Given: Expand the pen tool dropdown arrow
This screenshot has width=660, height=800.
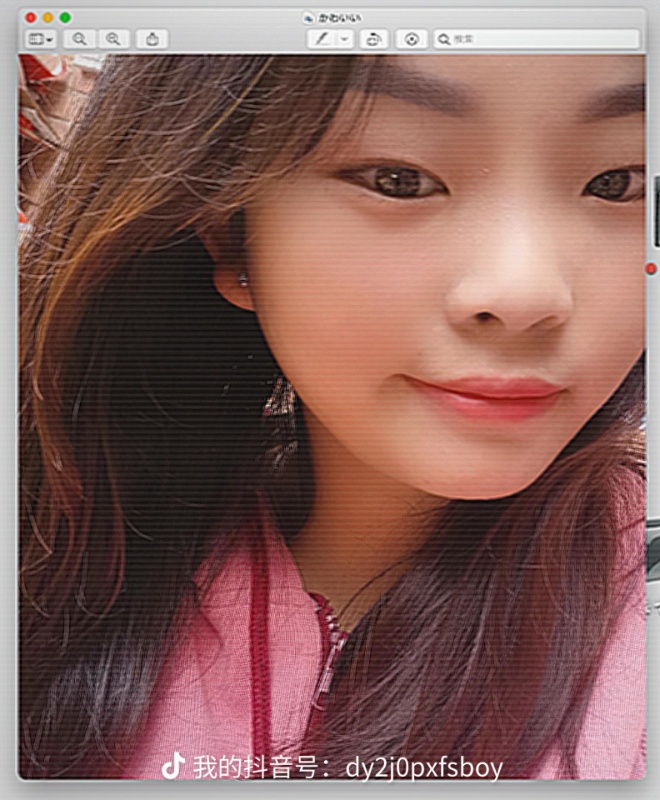Looking at the screenshot, I should (344, 39).
